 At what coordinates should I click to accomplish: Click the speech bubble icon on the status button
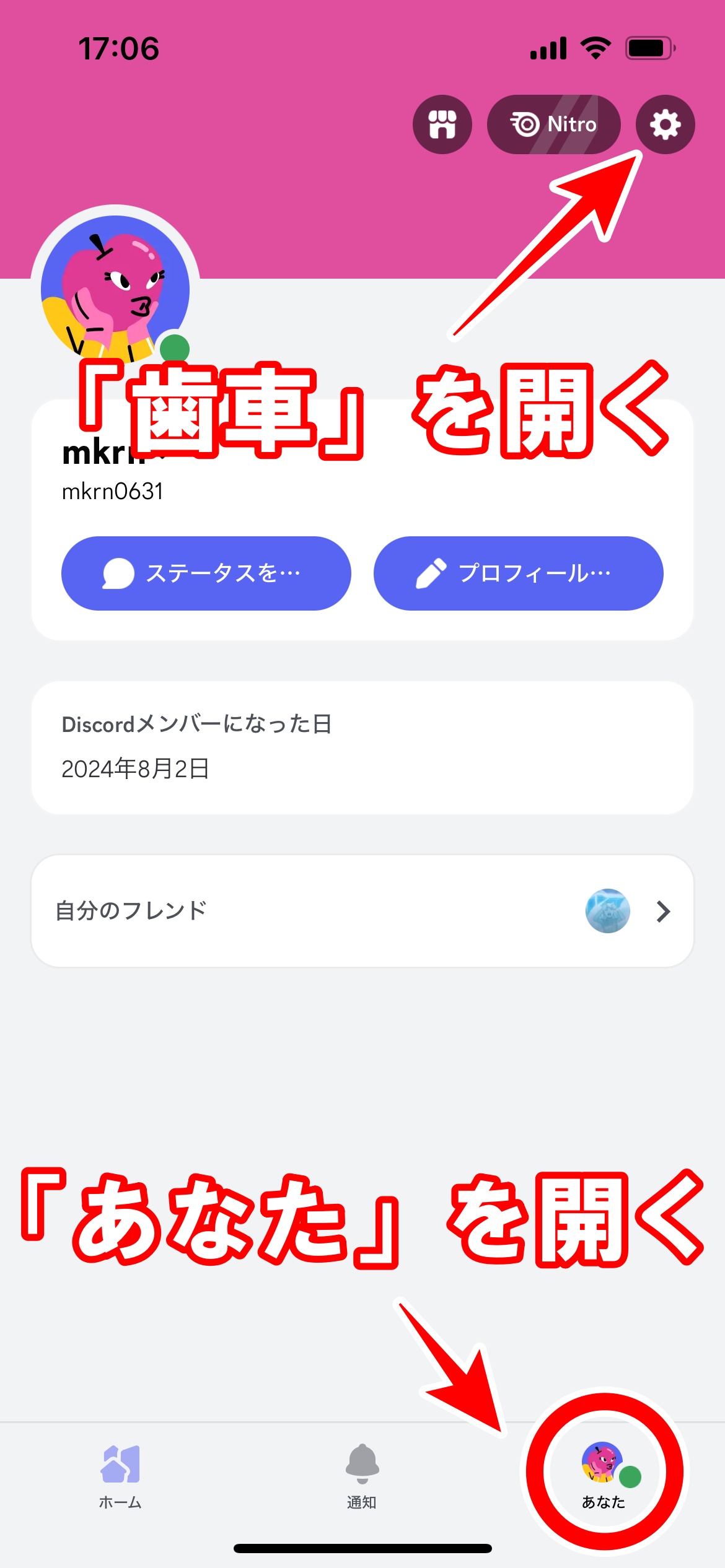pyautogui.click(x=119, y=573)
